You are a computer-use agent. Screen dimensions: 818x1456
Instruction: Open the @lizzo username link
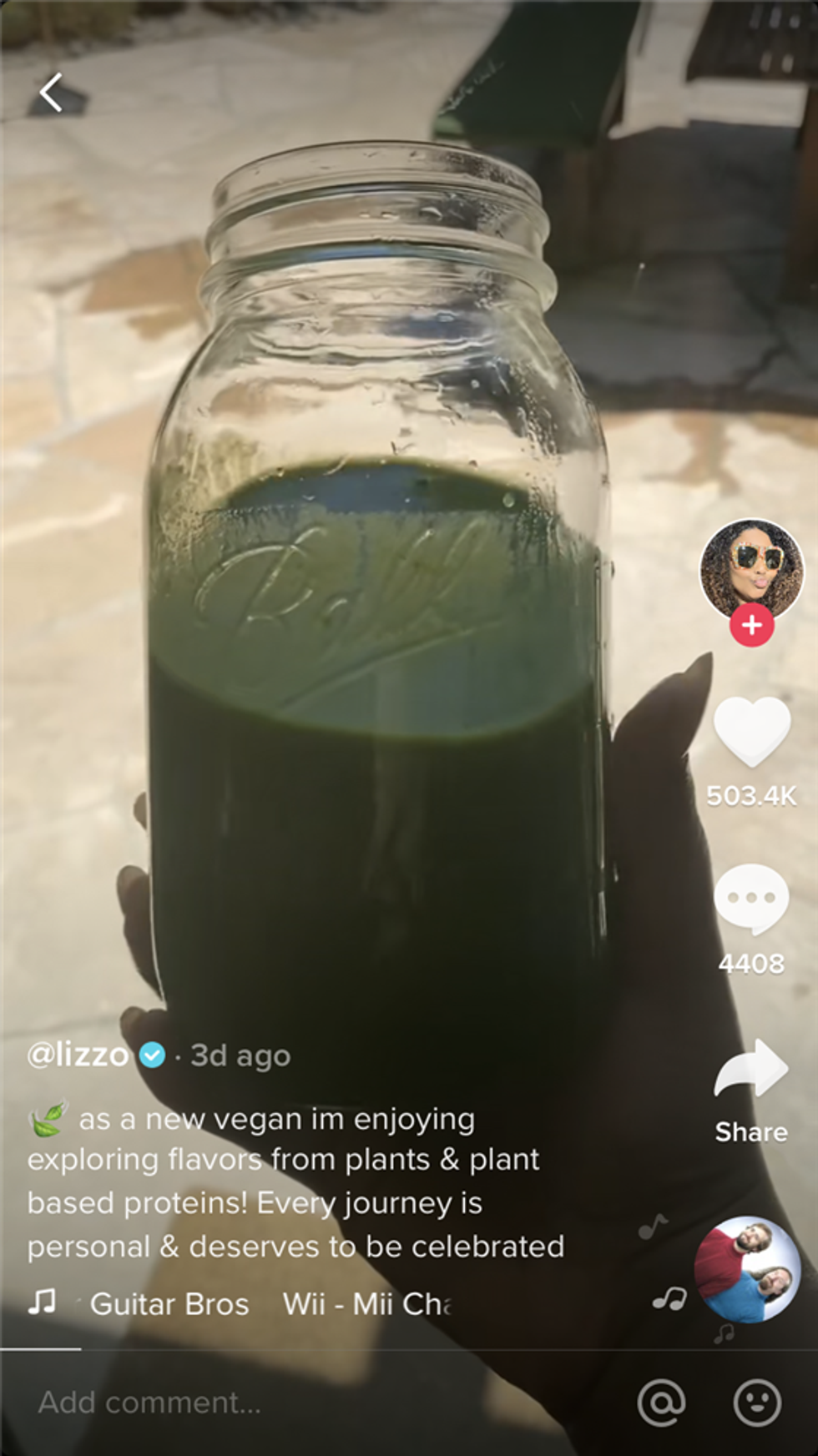pos(78,1055)
